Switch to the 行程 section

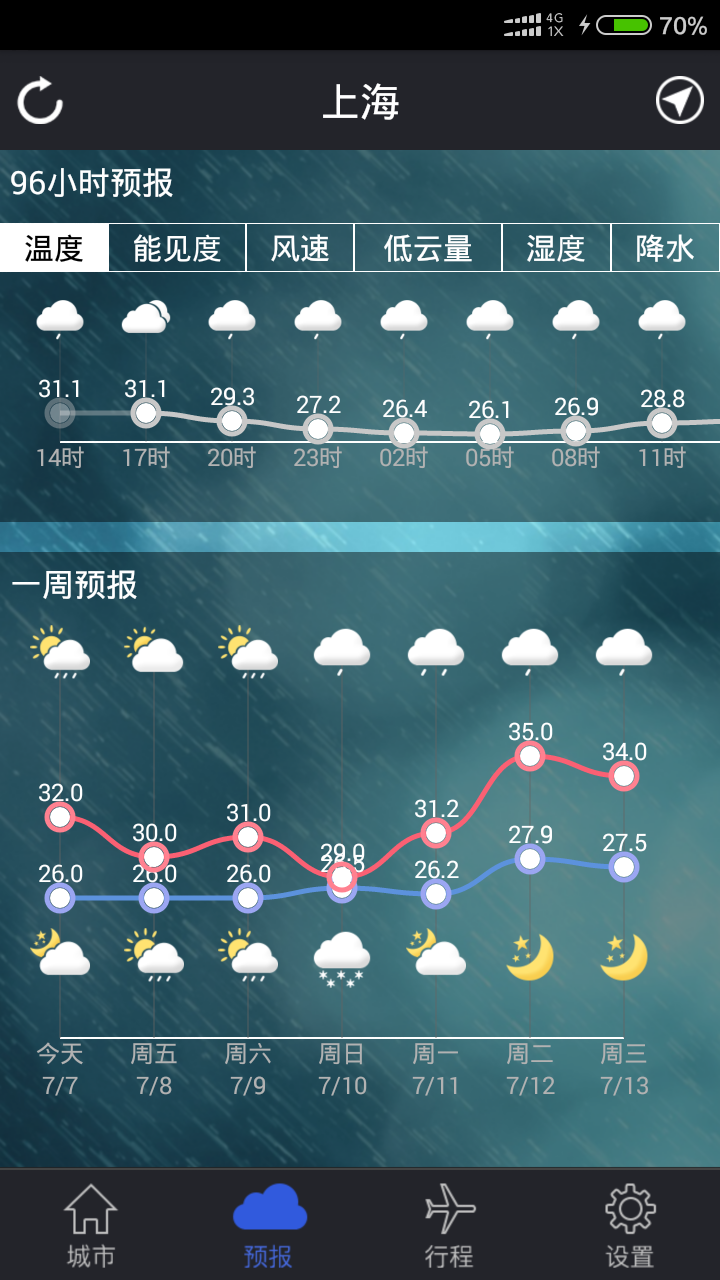coord(449,1226)
